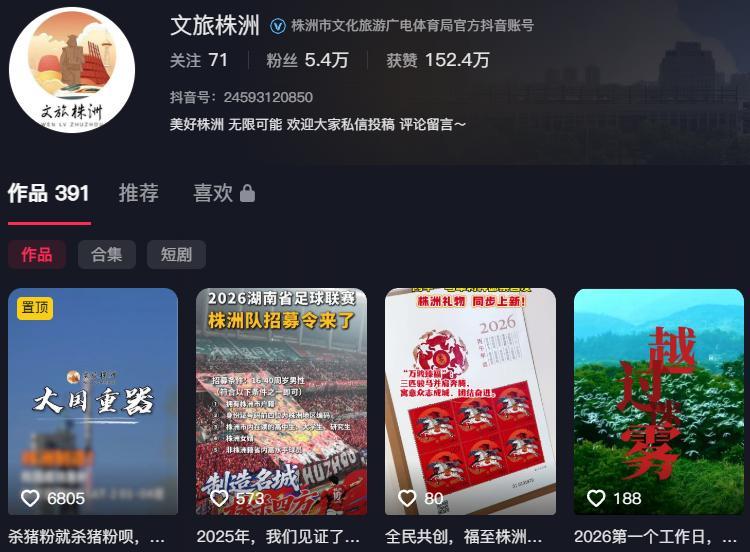750x552 pixels.
Task: Switch to the 作品 391 tab
Action: point(49,194)
